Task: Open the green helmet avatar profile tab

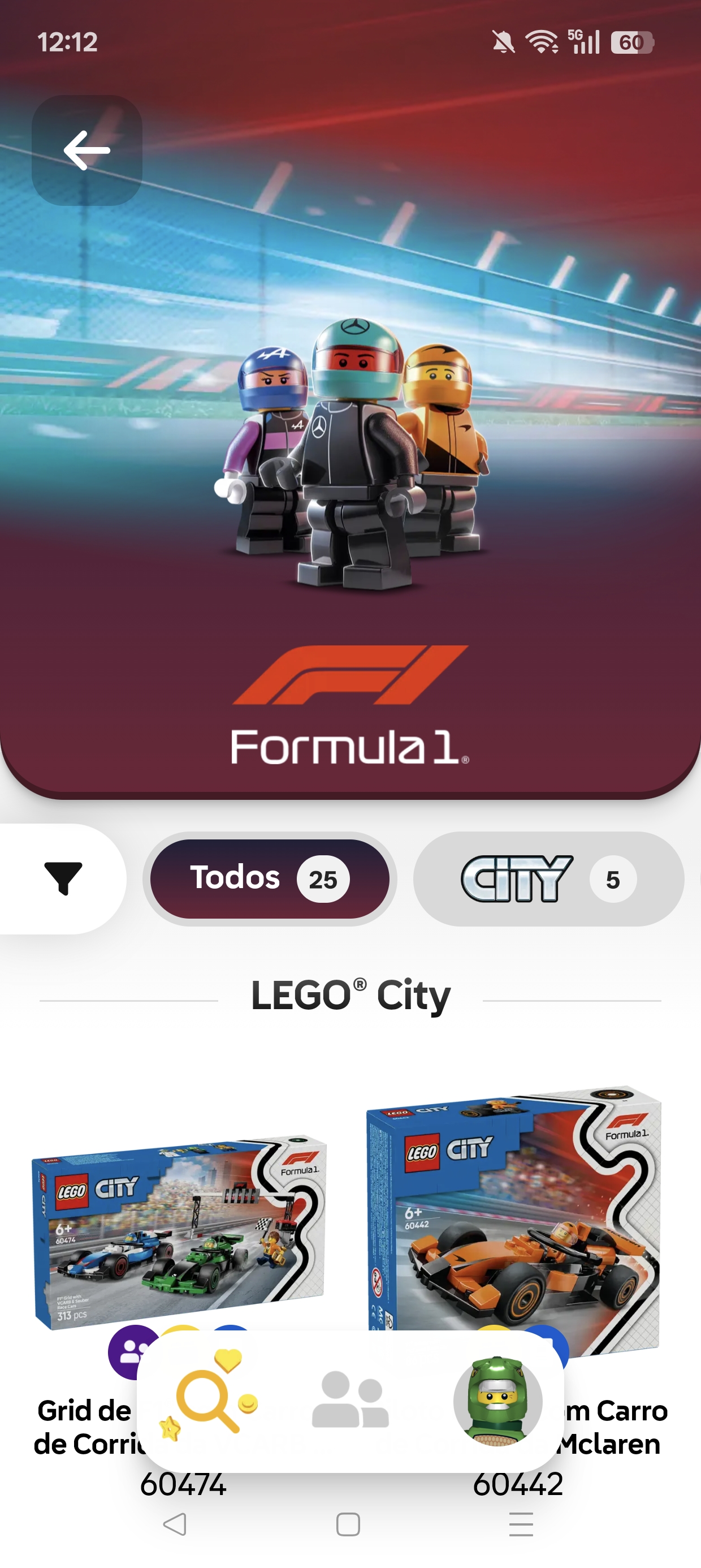Action: pyautogui.click(x=497, y=1401)
